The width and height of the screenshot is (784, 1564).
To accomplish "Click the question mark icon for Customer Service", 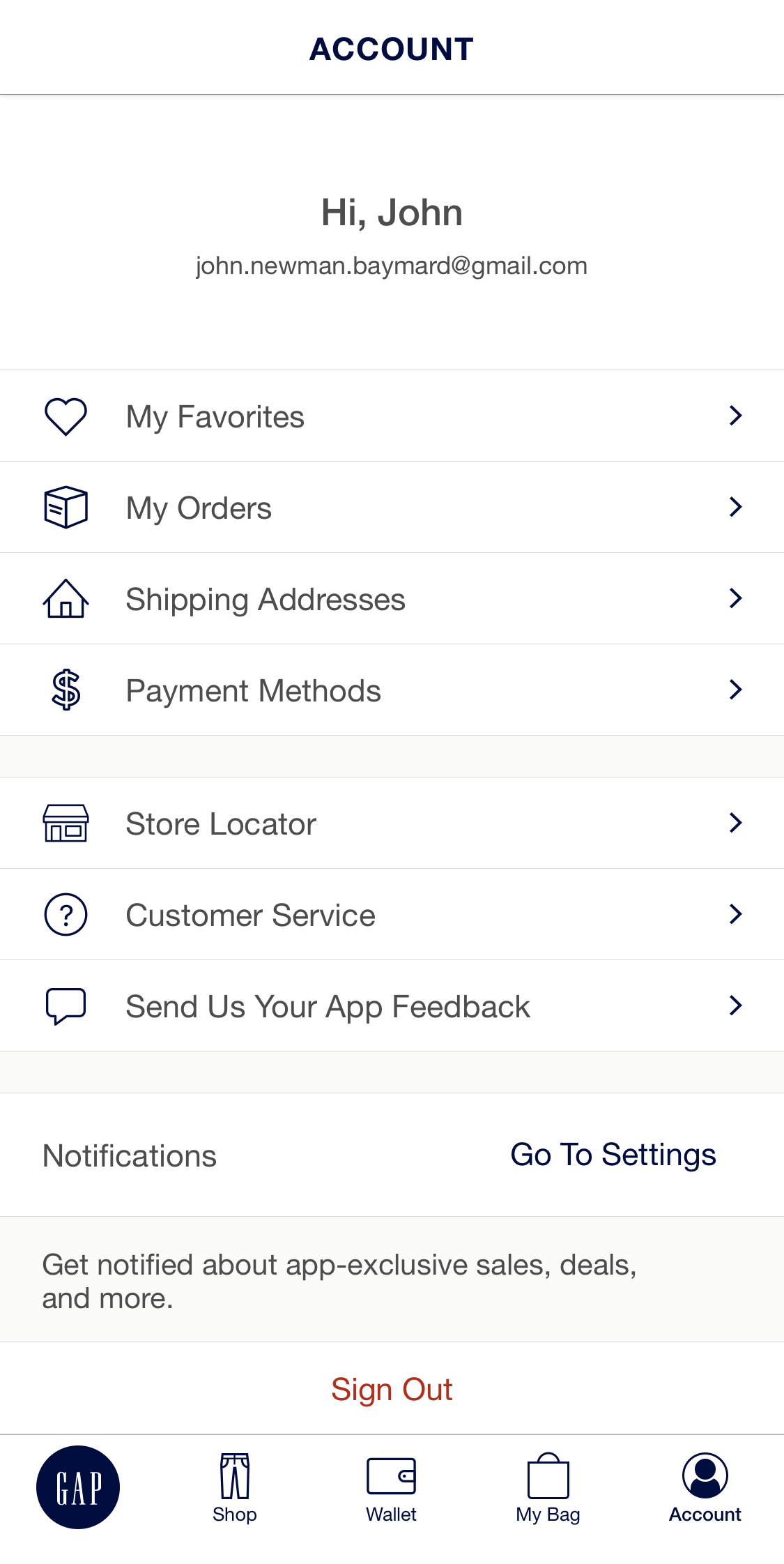I will tap(65, 914).
